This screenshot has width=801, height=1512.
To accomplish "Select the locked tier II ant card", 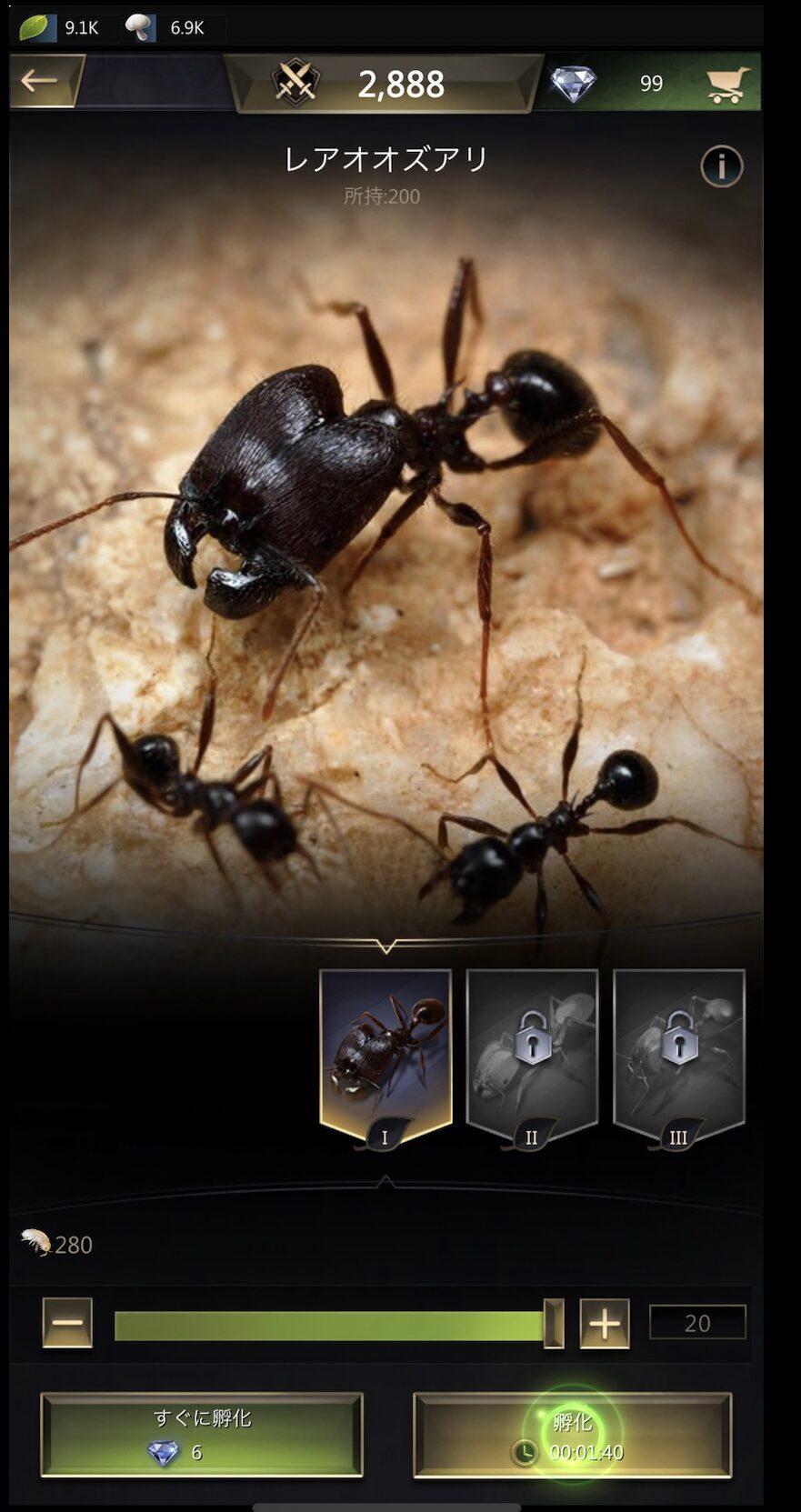I will point(532,1058).
